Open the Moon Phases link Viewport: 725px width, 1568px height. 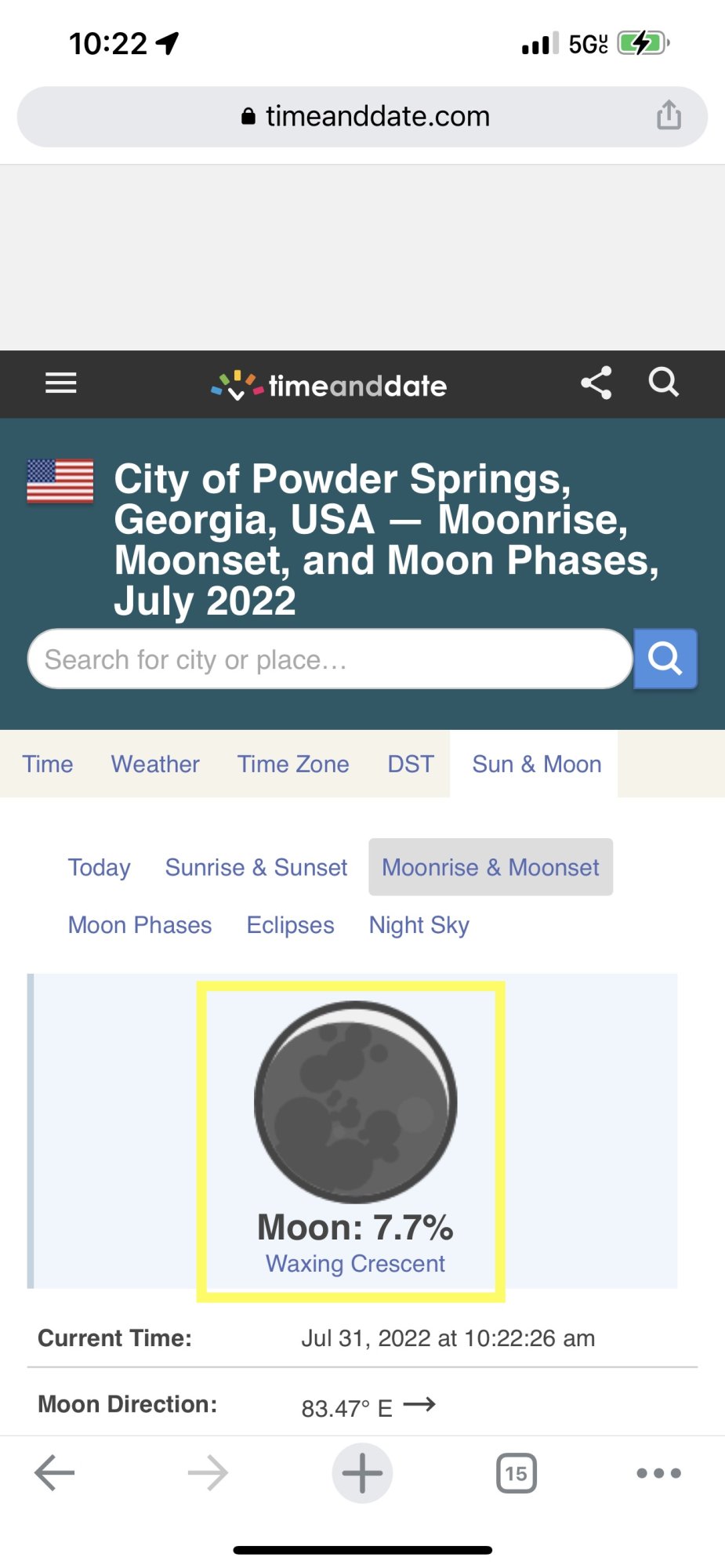tap(140, 925)
